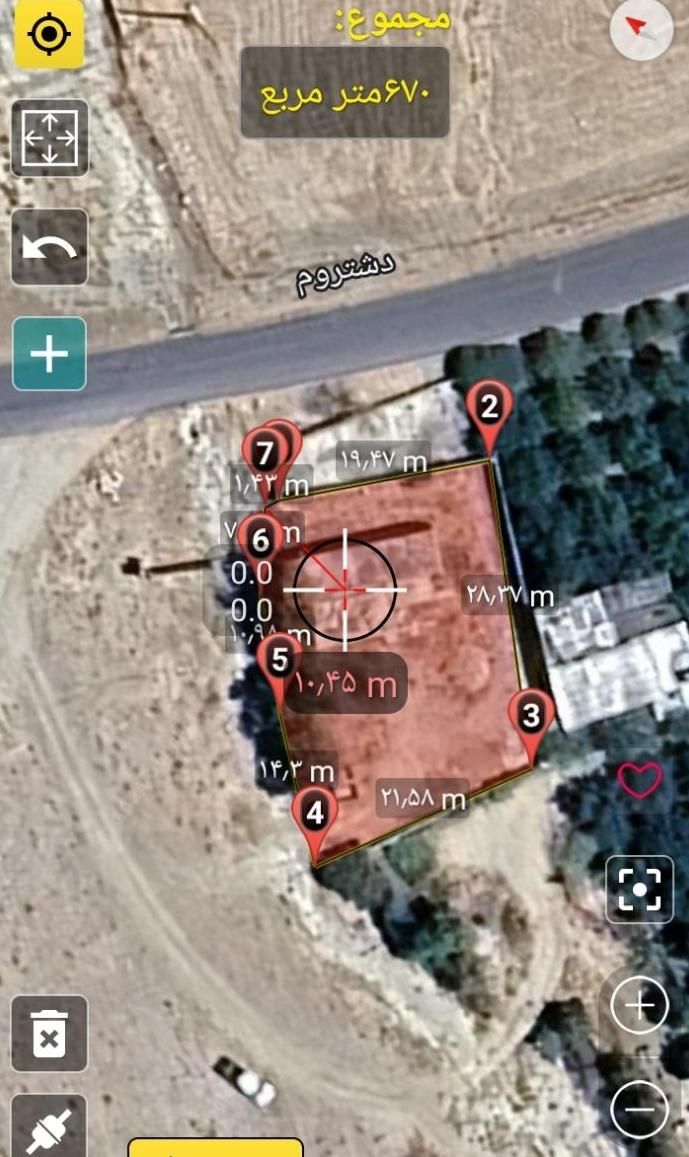
Task: Add a new point with plus button
Action: click(x=49, y=354)
